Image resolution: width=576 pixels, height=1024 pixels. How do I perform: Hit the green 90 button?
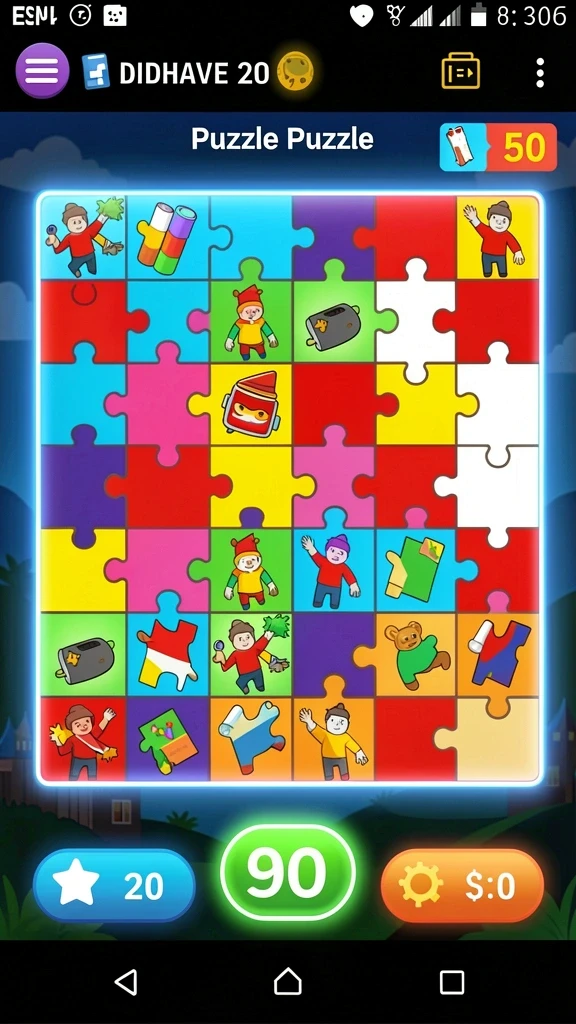pos(288,873)
